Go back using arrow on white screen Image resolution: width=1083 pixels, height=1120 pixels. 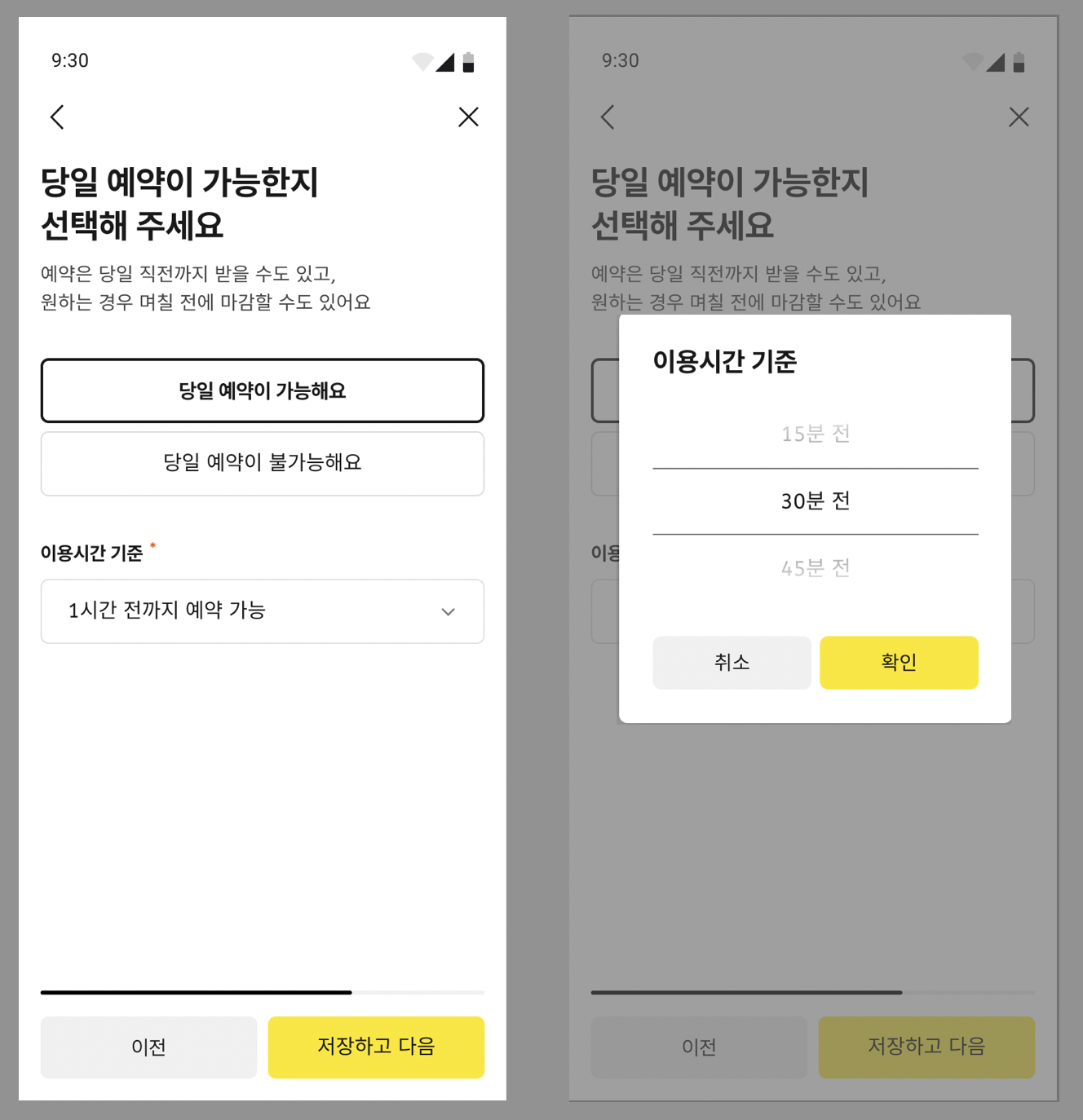(x=57, y=117)
